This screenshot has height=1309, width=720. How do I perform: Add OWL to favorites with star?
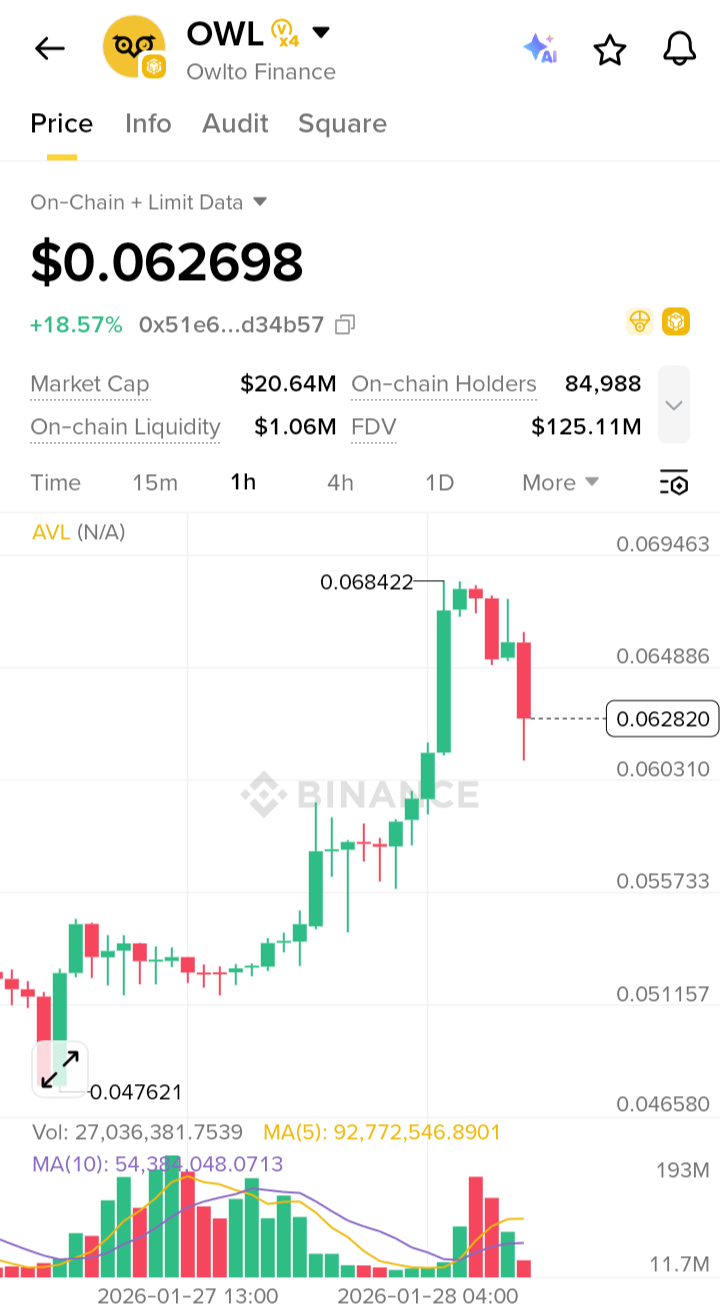coord(610,49)
